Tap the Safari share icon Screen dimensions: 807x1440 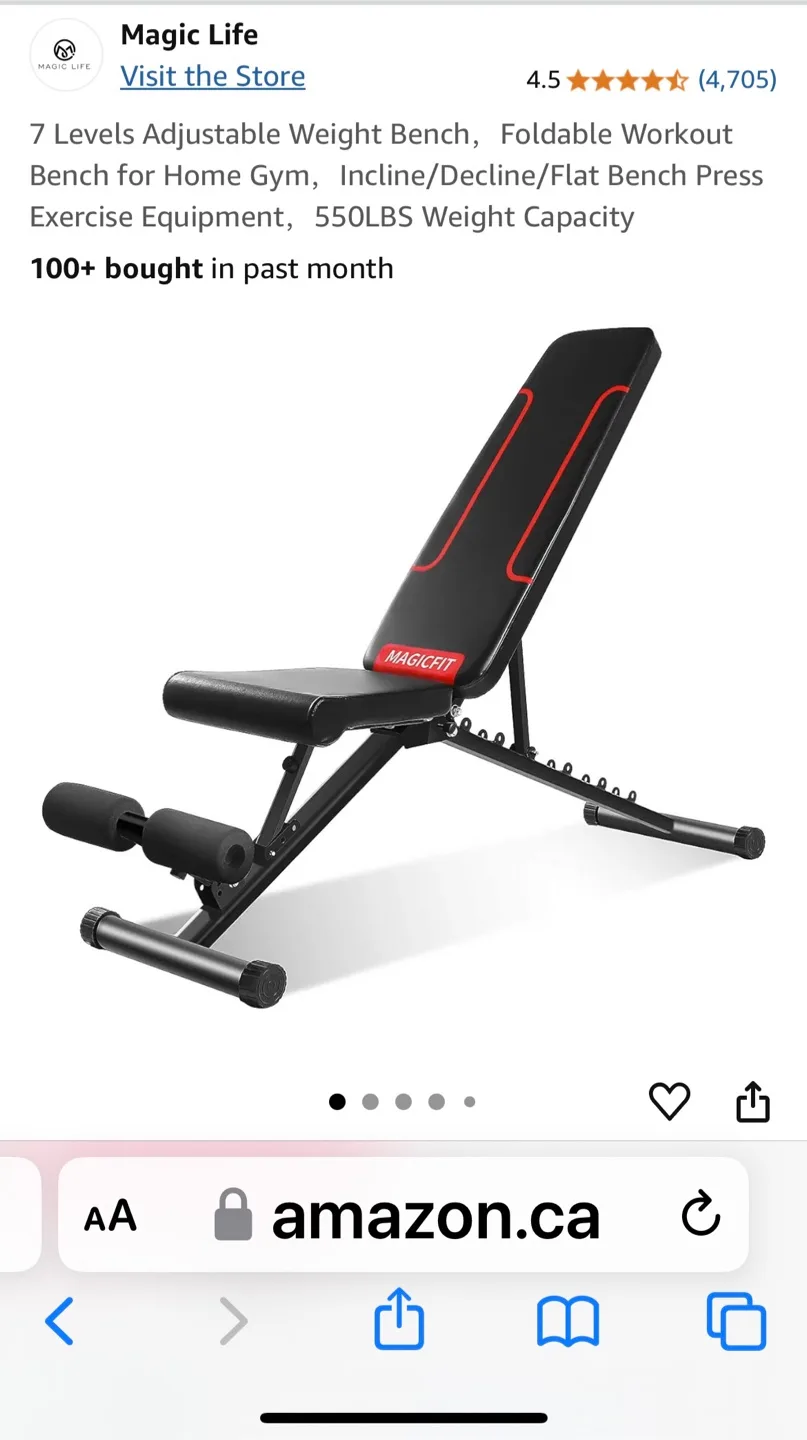pos(398,1320)
